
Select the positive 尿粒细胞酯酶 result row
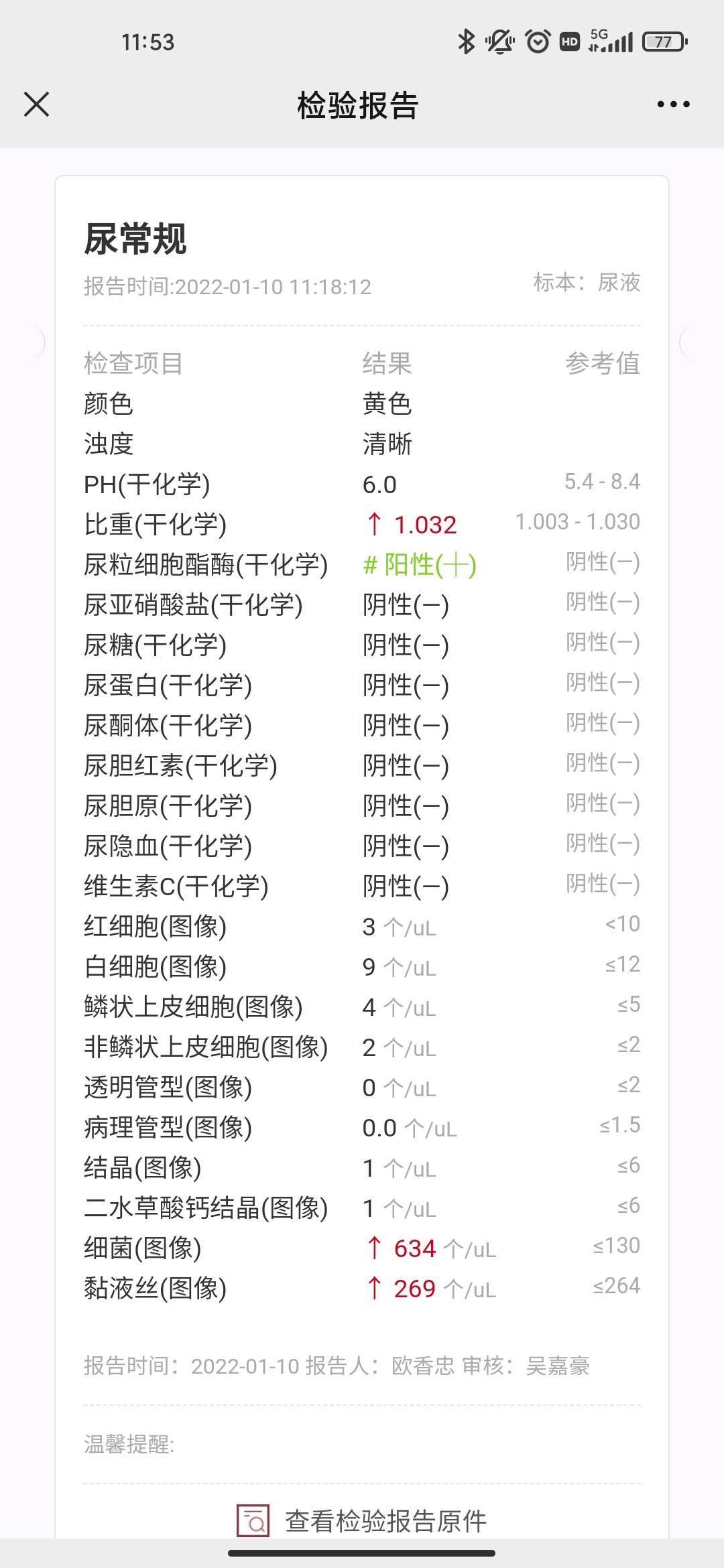[419, 565]
